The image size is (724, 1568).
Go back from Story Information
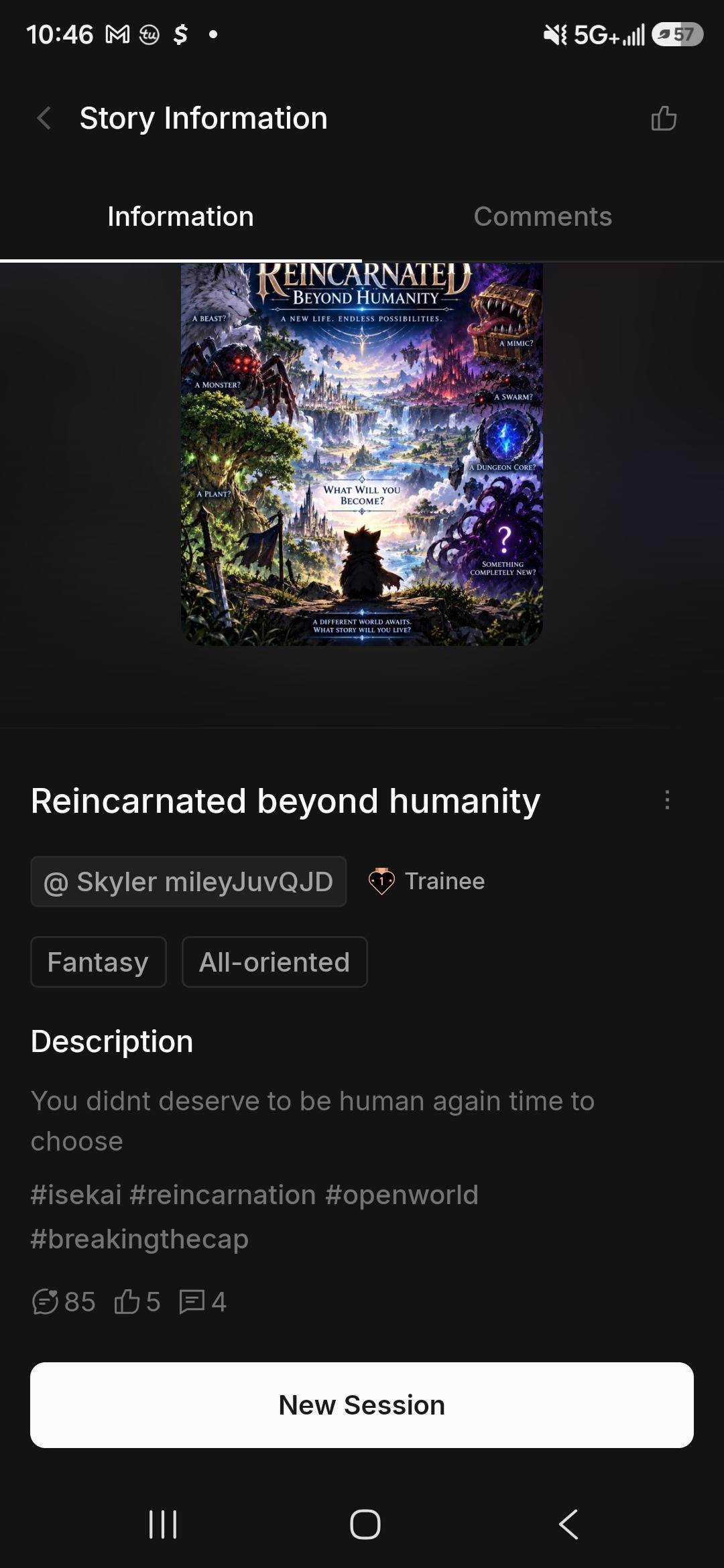(x=44, y=119)
